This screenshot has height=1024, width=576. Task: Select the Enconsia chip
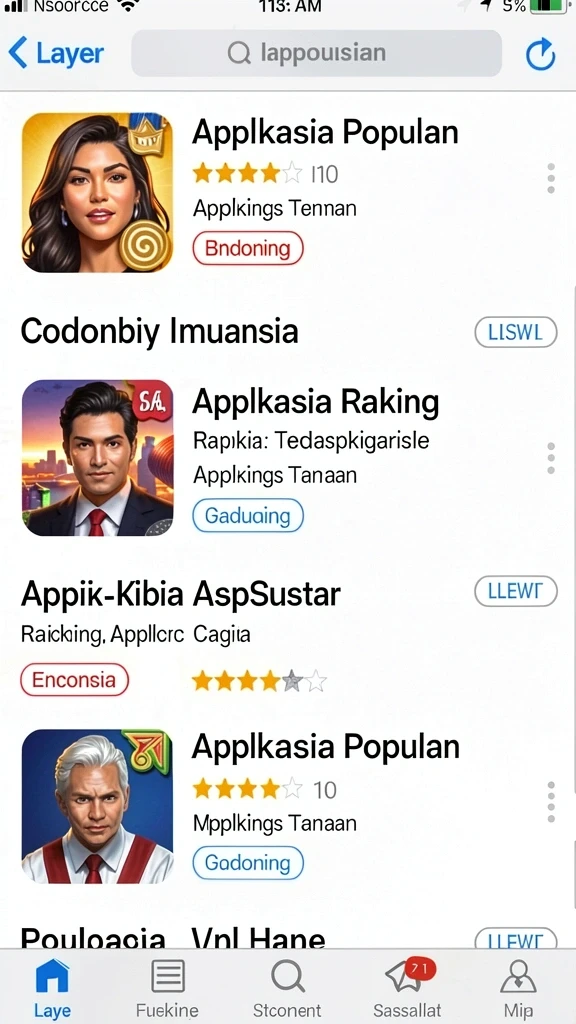pos(74,680)
